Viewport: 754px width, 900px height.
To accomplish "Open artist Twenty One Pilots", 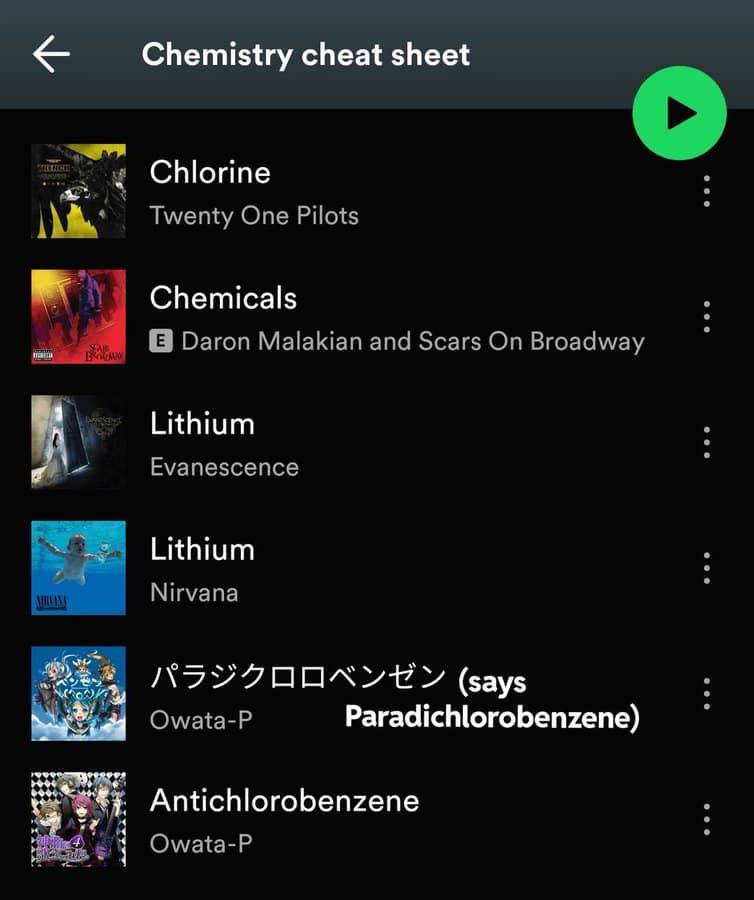I will click(254, 214).
